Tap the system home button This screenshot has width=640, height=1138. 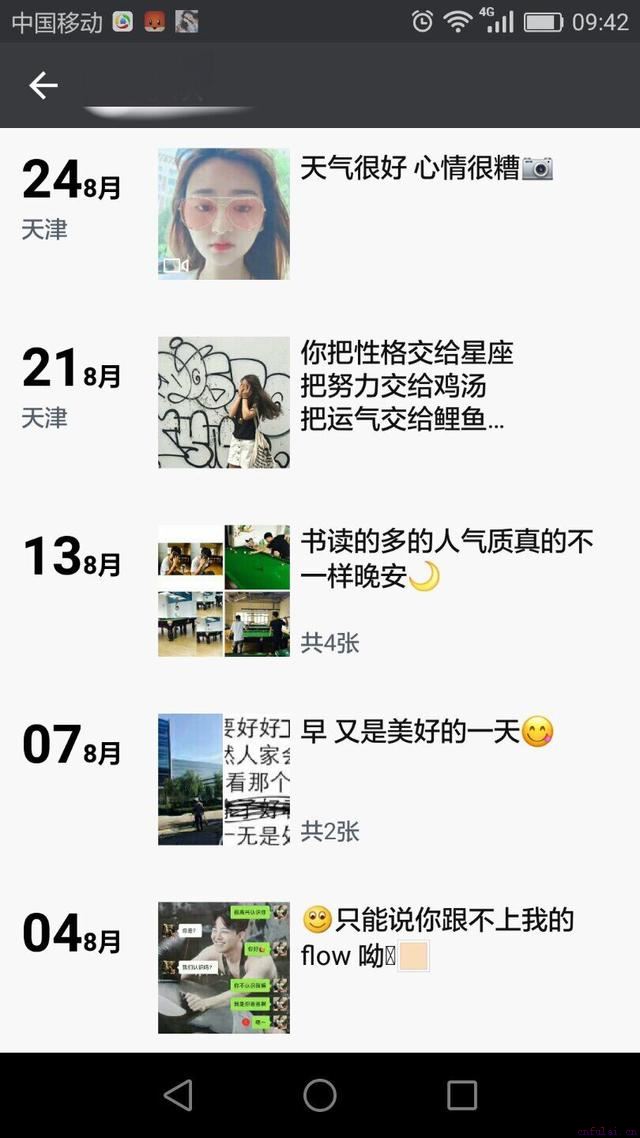(320, 1095)
